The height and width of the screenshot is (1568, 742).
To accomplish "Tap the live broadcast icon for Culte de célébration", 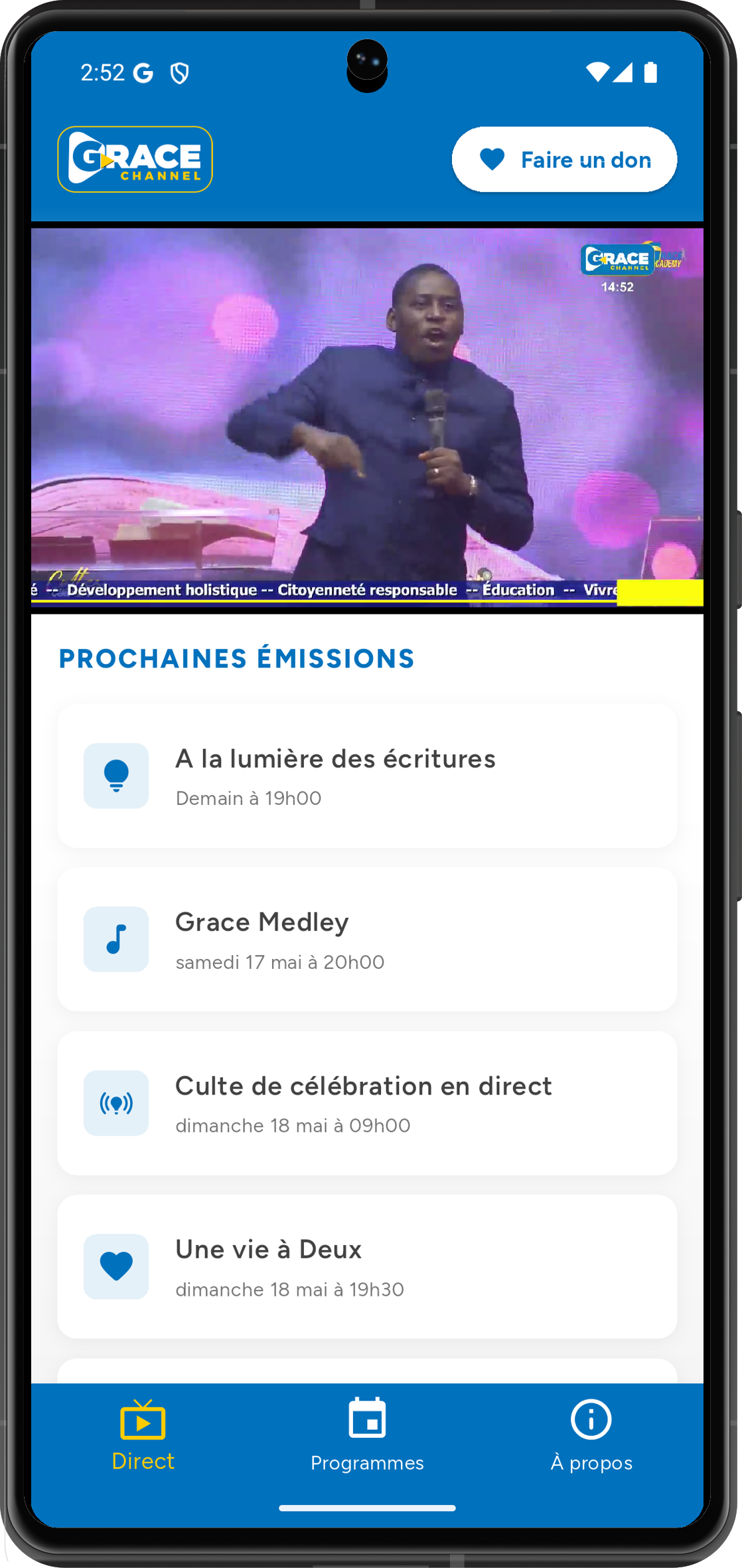I will [115, 1102].
